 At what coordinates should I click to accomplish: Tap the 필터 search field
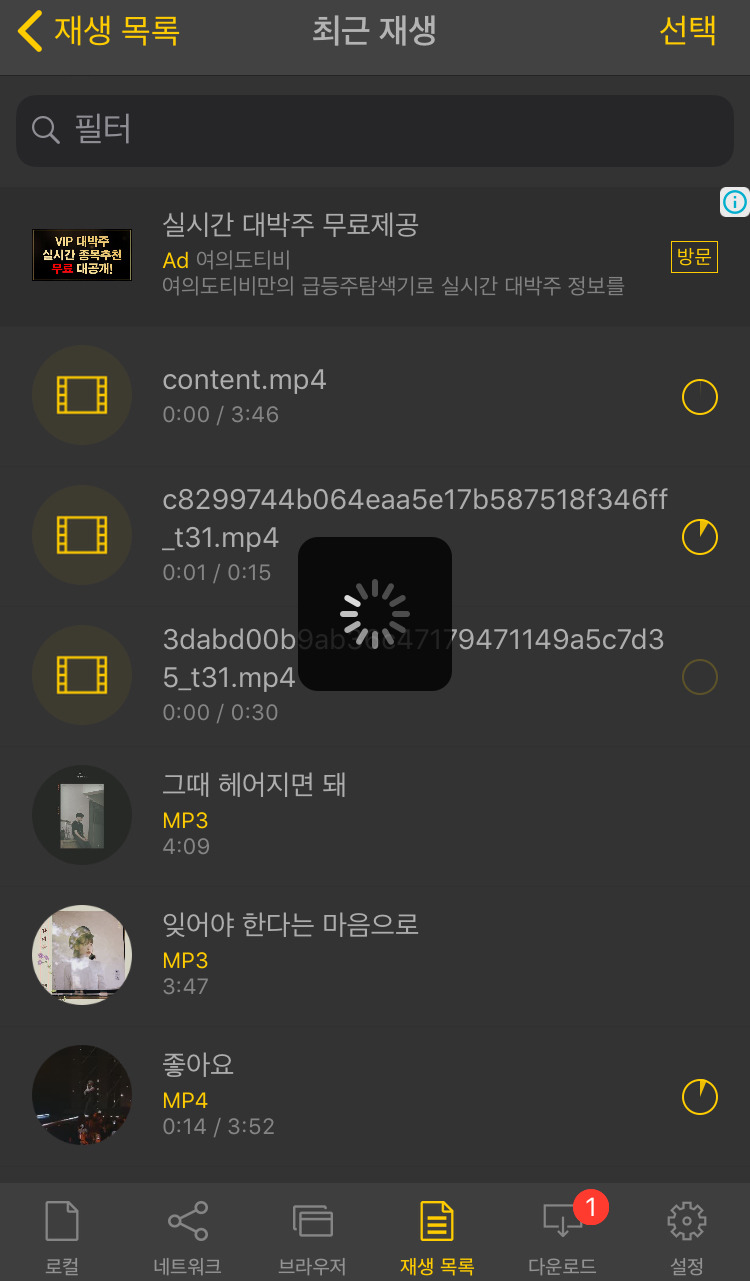pyautogui.click(x=375, y=130)
